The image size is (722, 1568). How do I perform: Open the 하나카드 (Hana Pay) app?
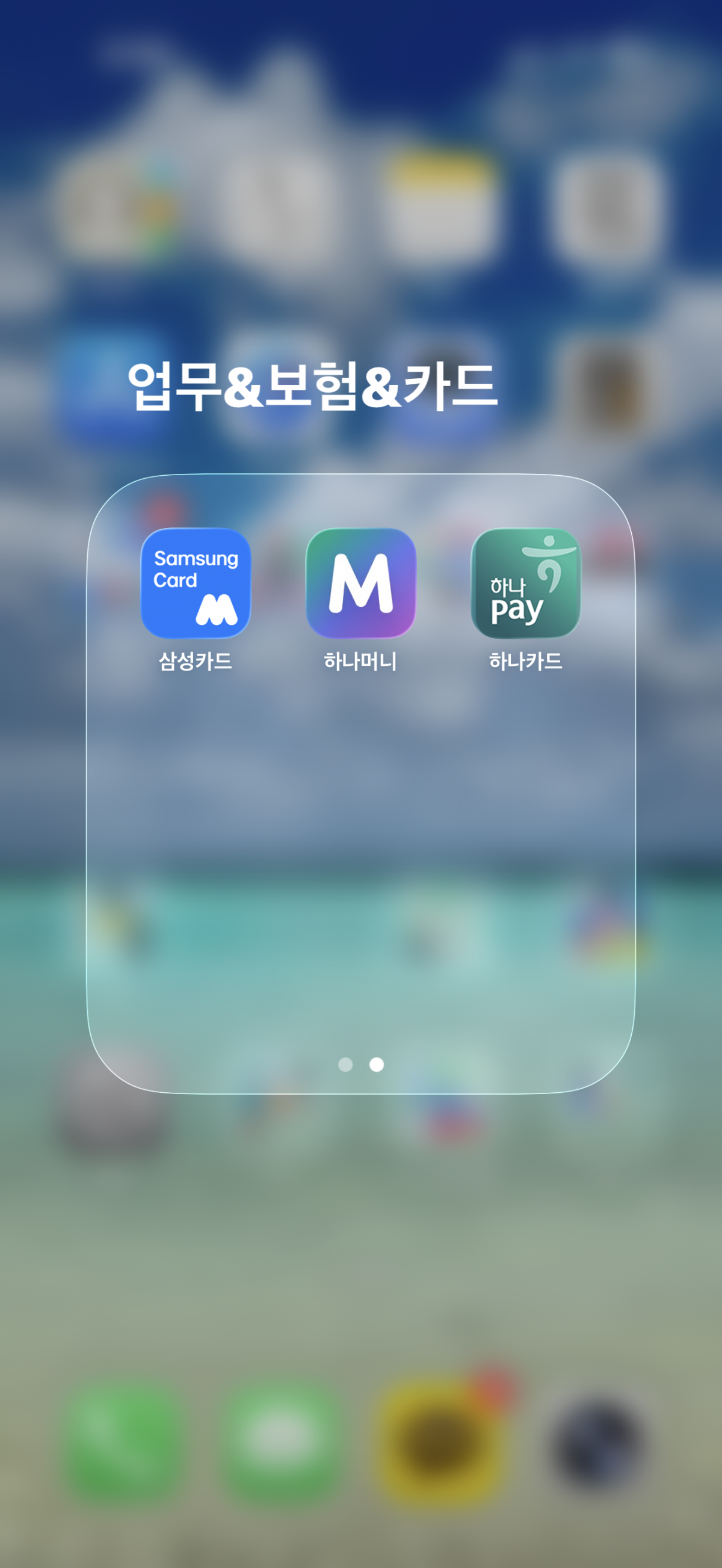point(526,583)
